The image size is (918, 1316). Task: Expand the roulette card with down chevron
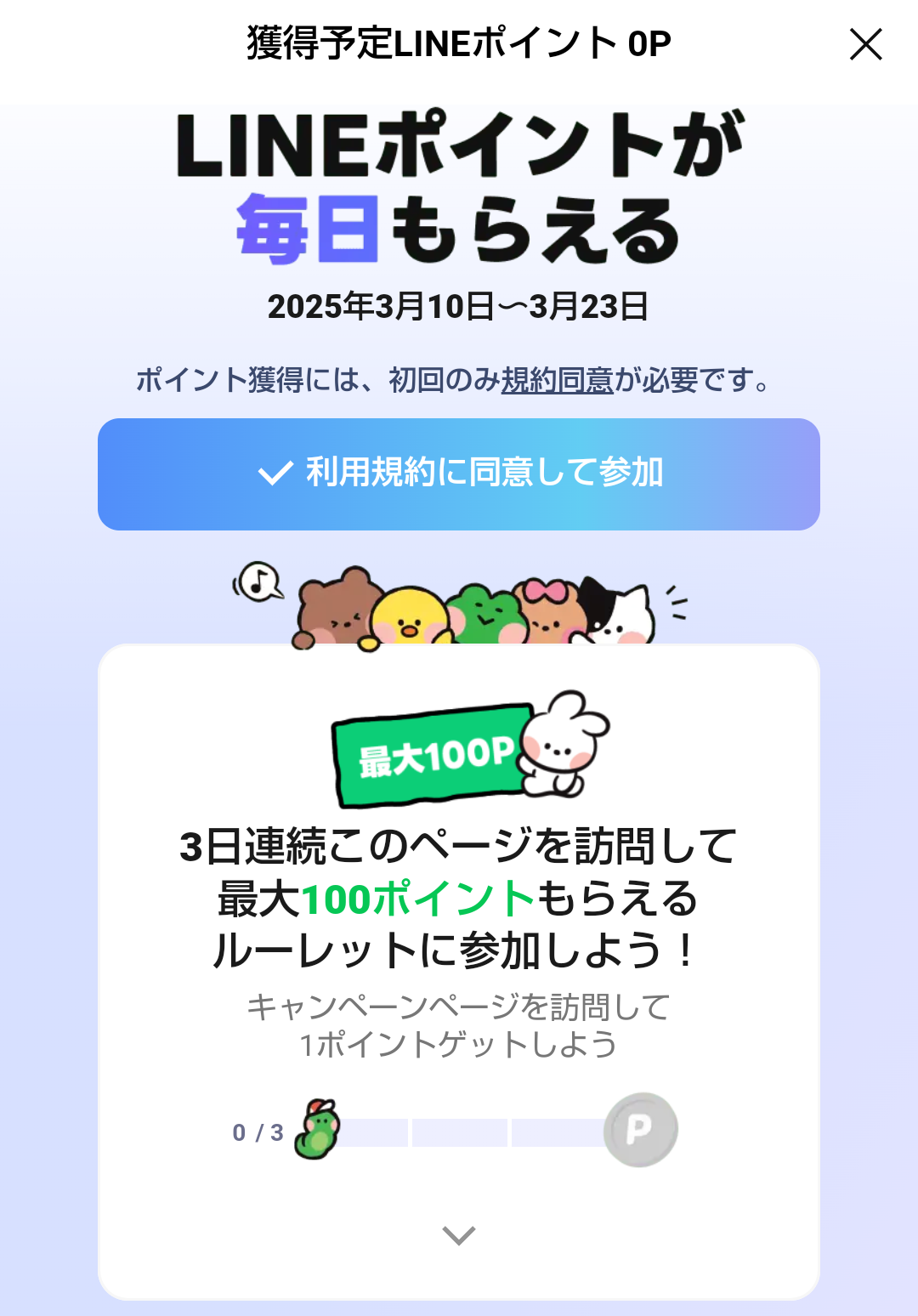[x=459, y=1235]
